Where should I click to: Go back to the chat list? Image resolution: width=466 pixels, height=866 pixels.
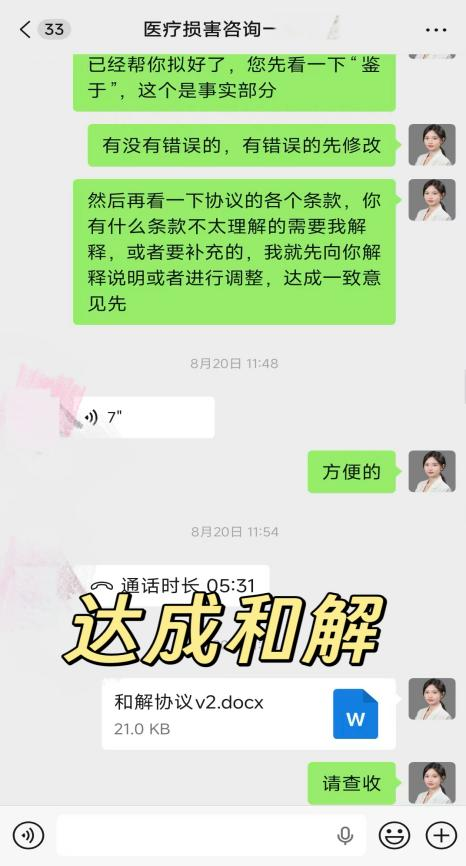(25, 29)
